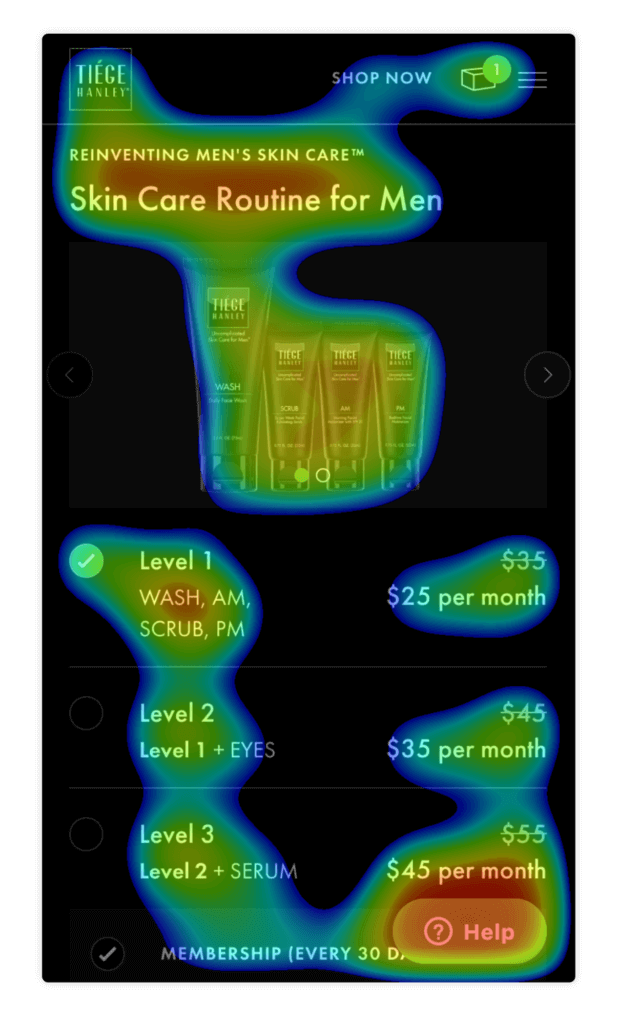Tap the Shop Now link
The image size is (619, 1024).
(x=381, y=78)
